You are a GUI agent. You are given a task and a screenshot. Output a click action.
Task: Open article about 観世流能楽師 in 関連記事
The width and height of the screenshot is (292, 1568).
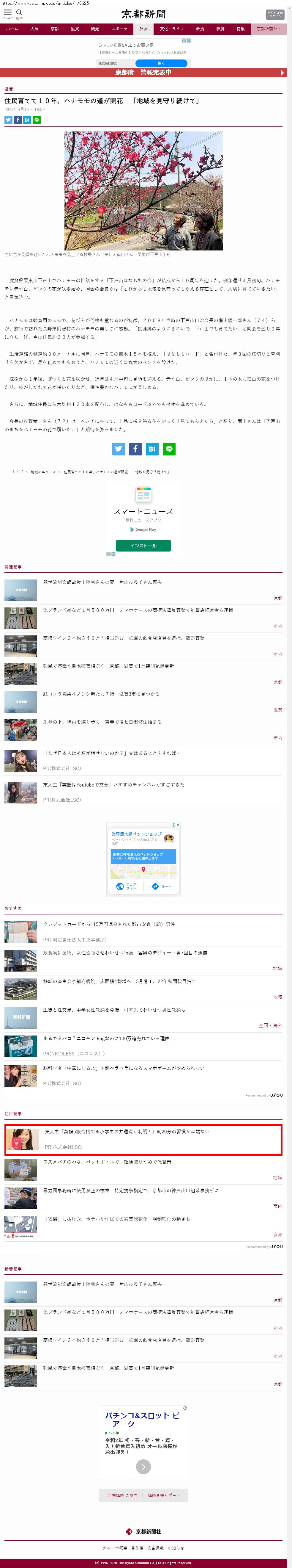[x=102, y=582]
